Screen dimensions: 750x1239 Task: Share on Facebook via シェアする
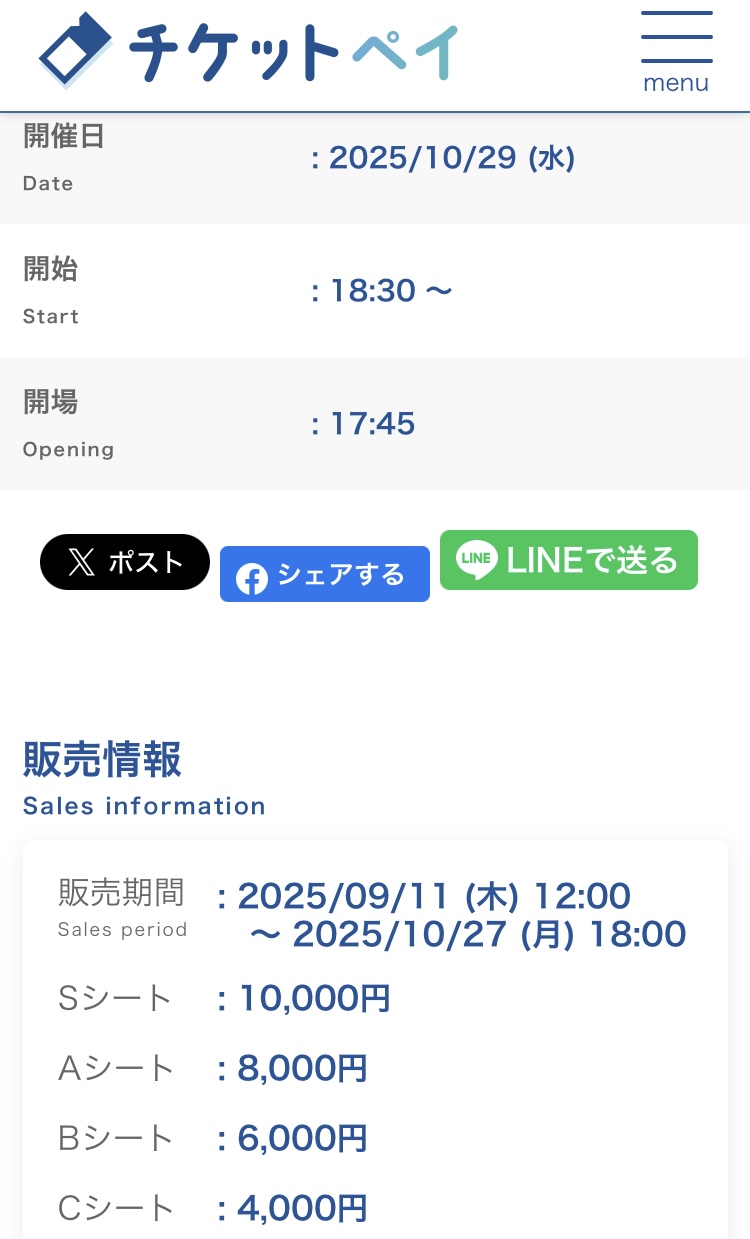pyautogui.click(x=325, y=575)
